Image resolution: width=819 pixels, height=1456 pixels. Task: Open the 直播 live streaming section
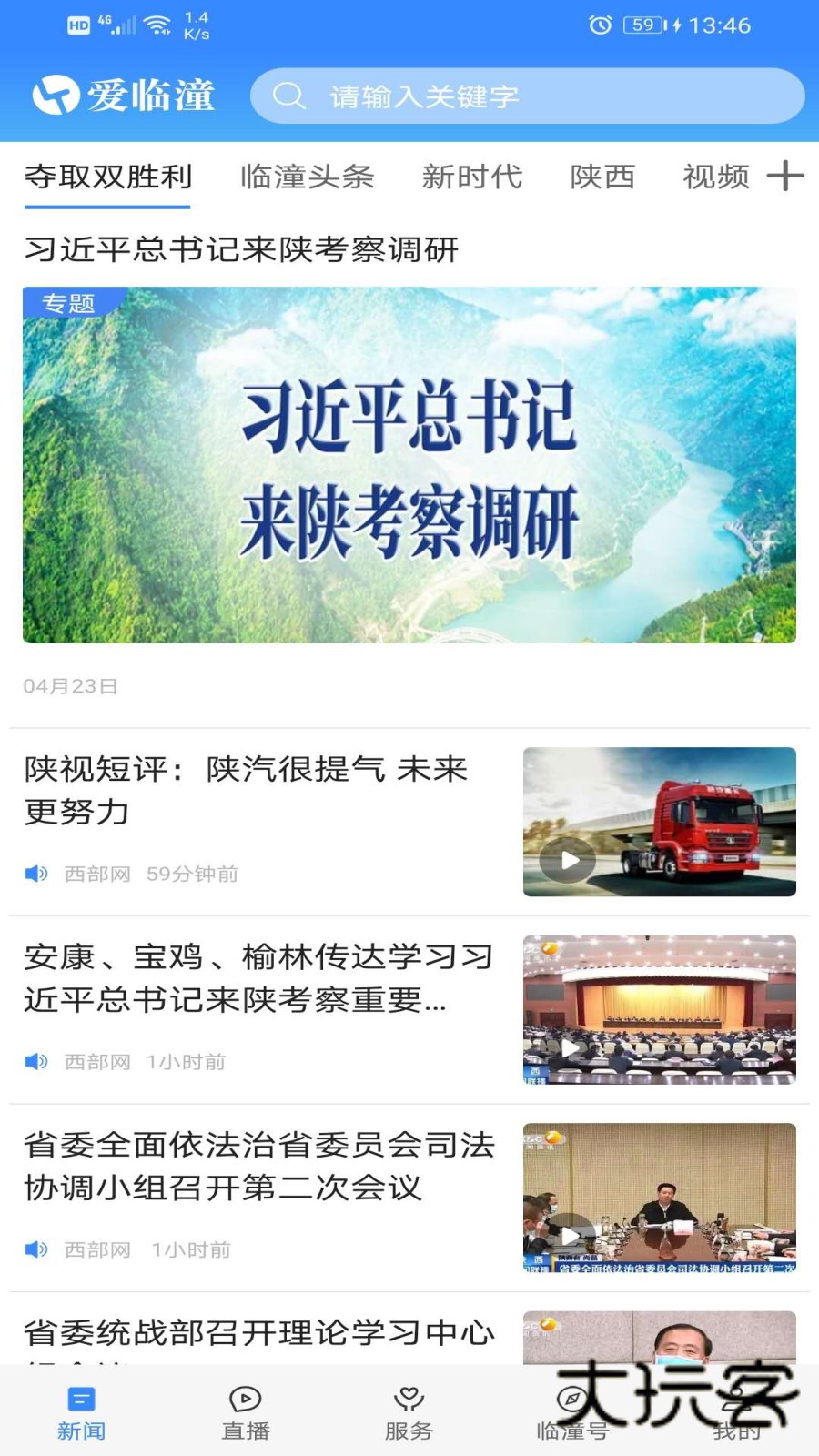244,1406
